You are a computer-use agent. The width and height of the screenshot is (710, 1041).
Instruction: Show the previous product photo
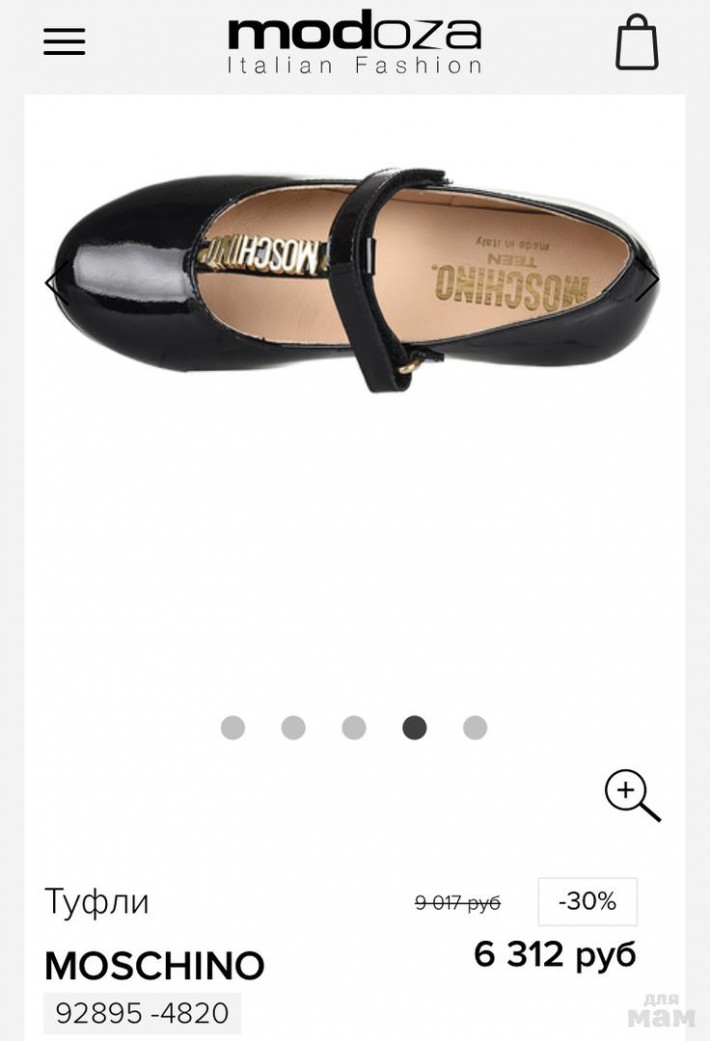tap(54, 284)
